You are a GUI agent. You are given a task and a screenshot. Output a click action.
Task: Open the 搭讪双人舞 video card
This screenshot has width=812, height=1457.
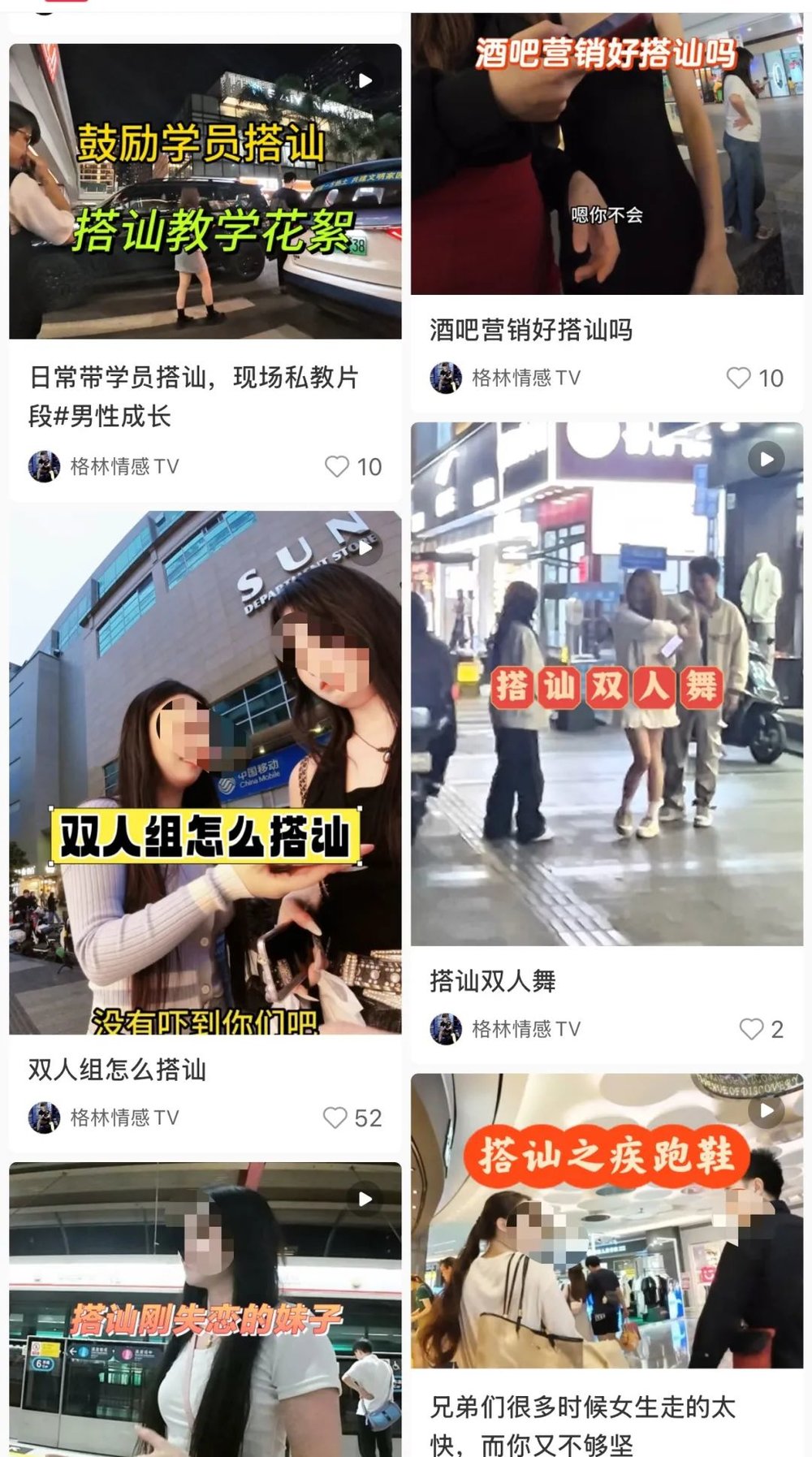pyautogui.click(x=606, y=684)
